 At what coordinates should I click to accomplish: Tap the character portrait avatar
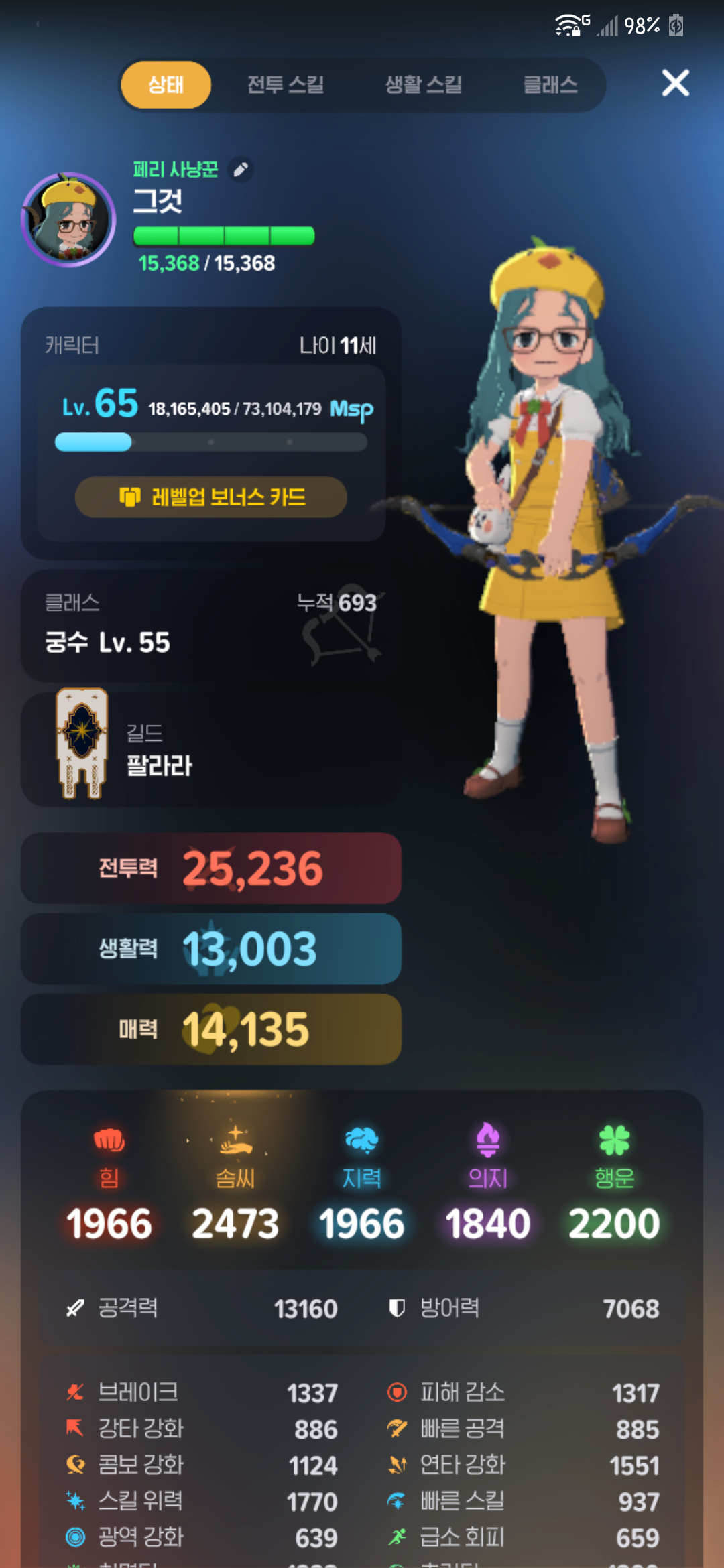tap(68, 220)
